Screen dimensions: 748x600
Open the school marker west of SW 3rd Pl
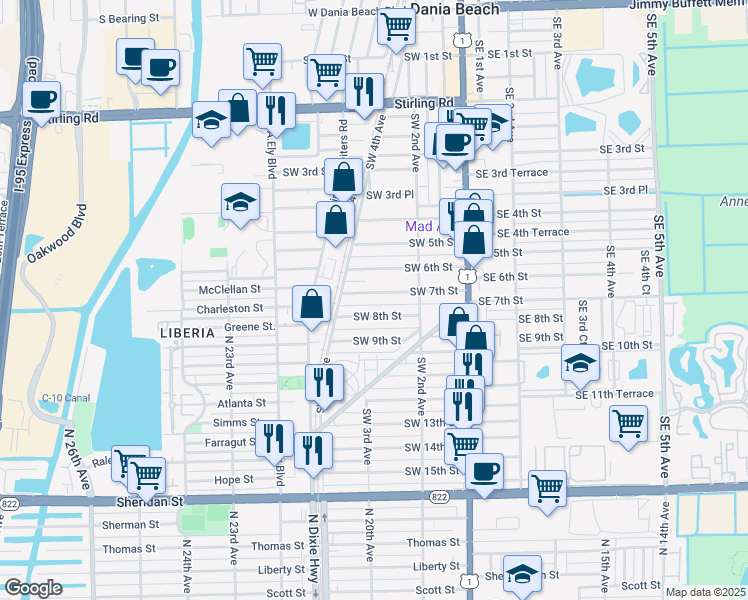click(x=240, y=202)
